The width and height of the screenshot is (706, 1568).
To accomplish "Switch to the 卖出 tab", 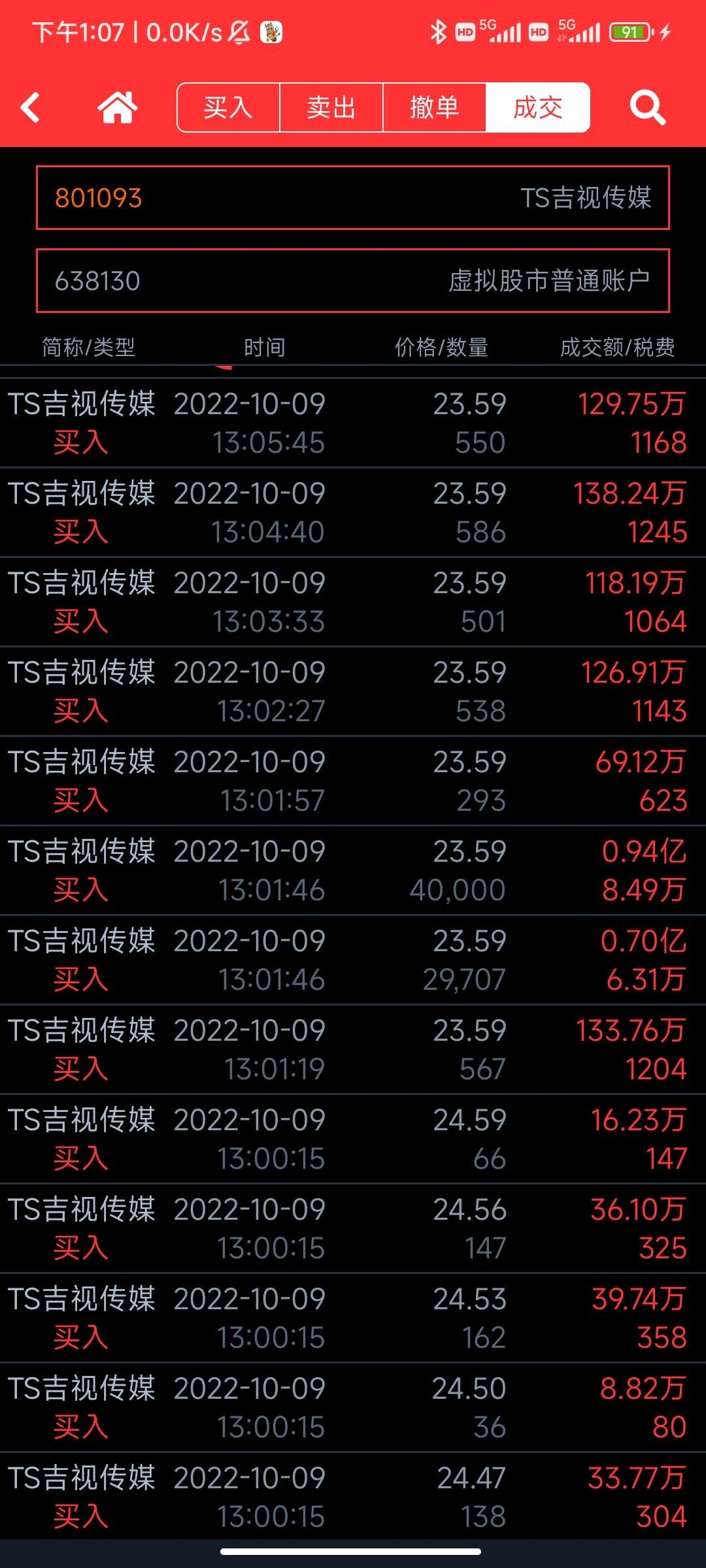I will coord(331,108).
